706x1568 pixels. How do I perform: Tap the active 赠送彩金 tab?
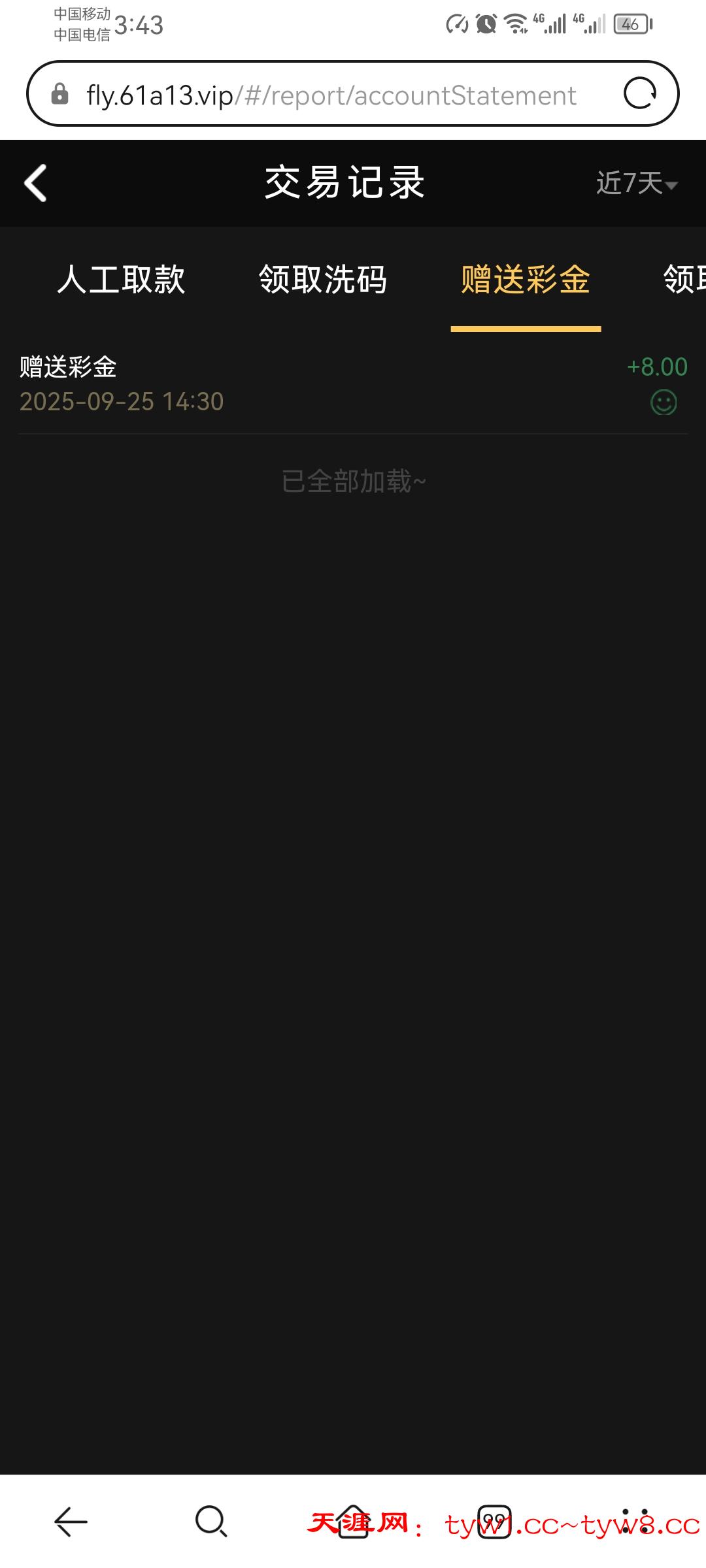[x=526, y=280]
